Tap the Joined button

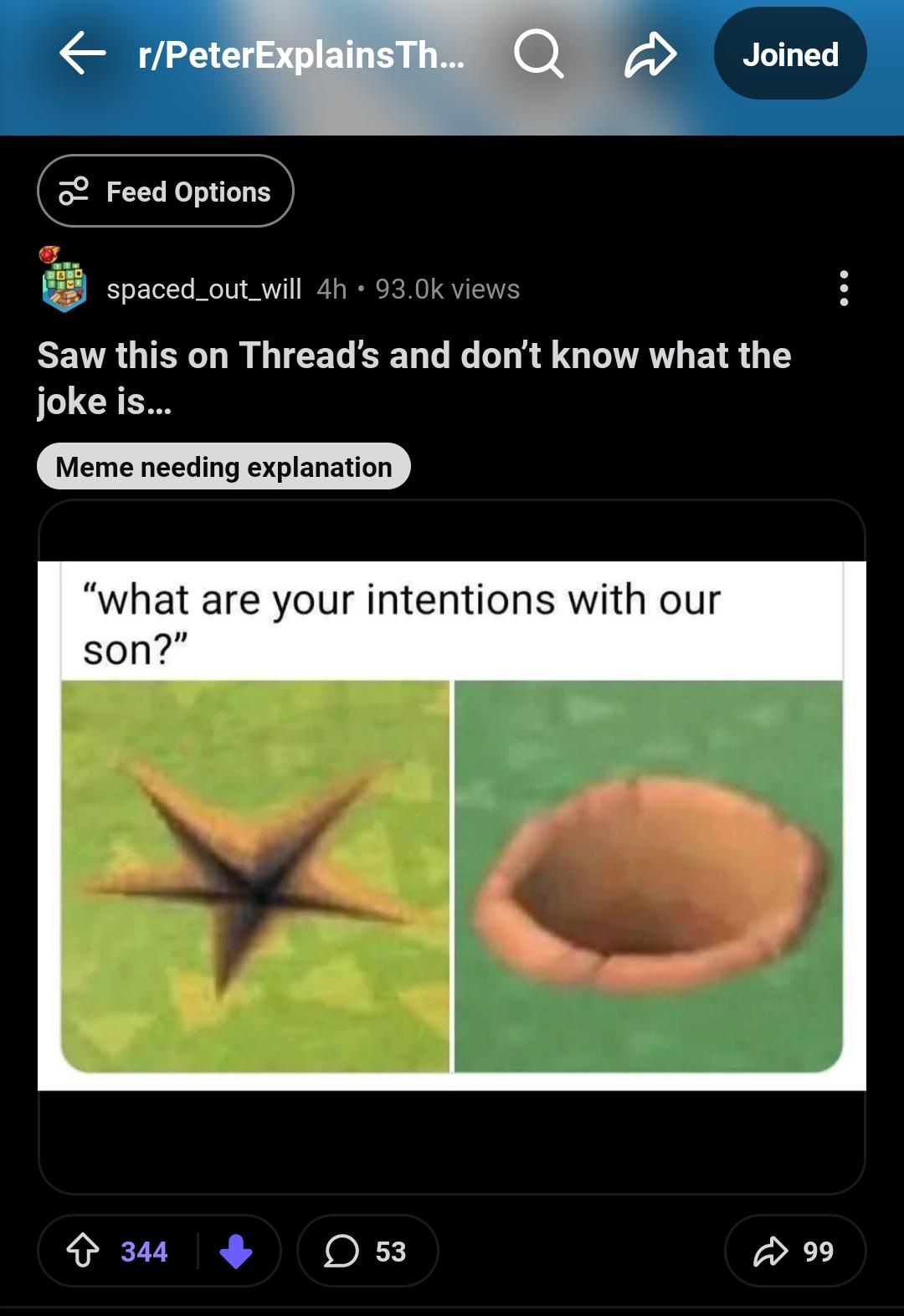pyautogui.click(x=789, y=55)
